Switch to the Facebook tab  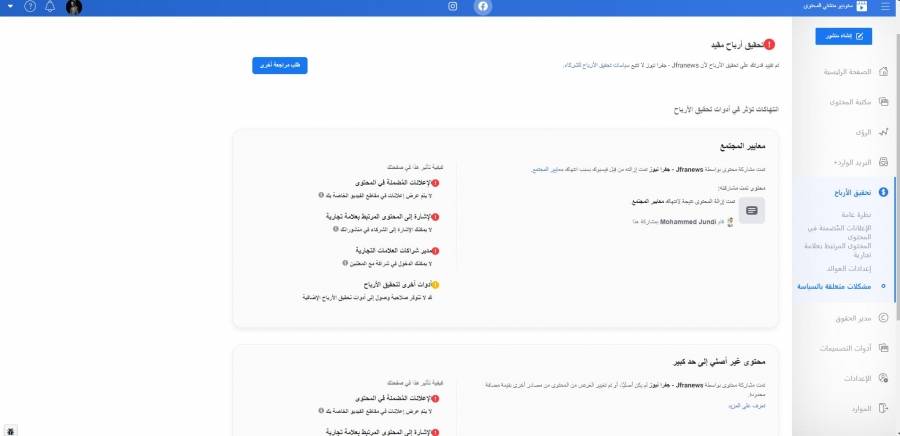point(483,7)
